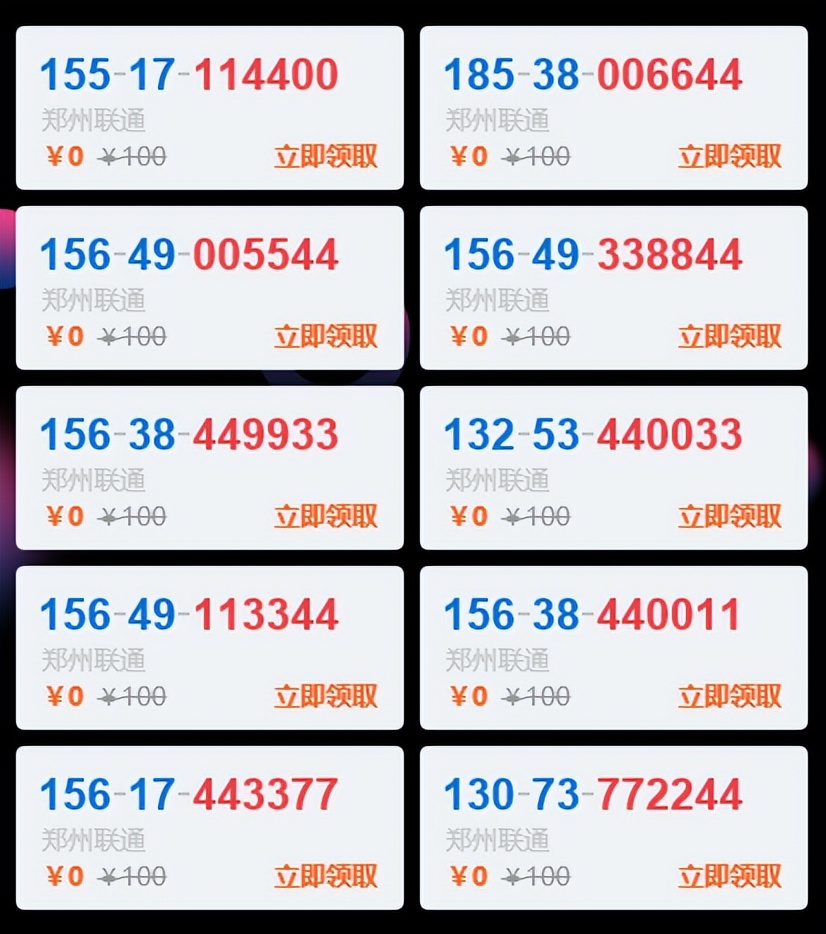Tap 立即领取 for 185-38-006644
Viewport: 826px width, 934px height.
(730, 157)
